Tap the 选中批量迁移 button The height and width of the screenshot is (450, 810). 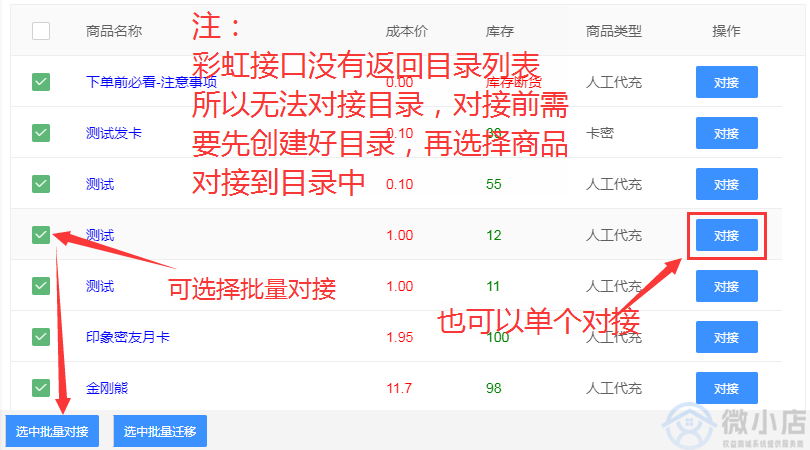click(x=160, y=432)
